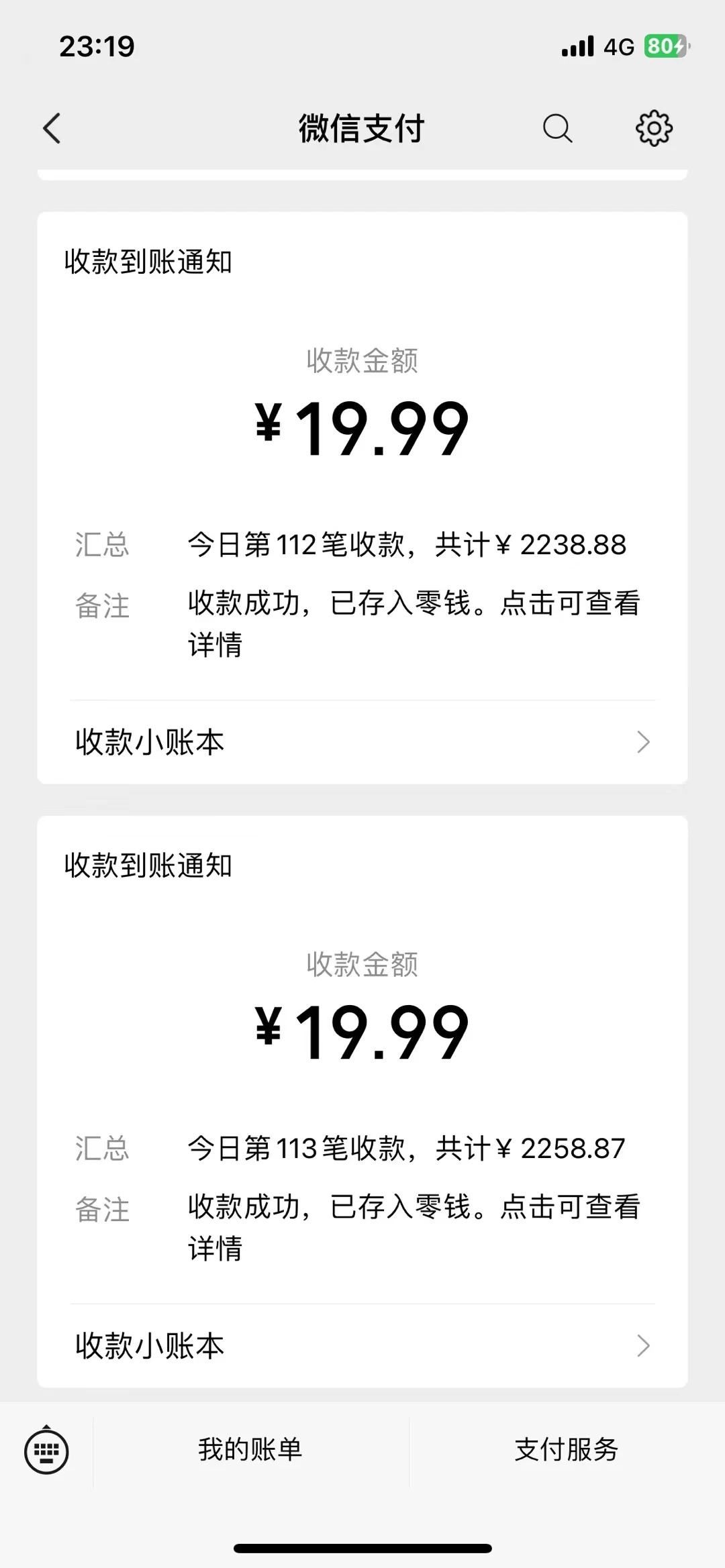
Task: Tap the 23:19 clock in status bar
Action: pyautogui.click(x=96, y=46)
